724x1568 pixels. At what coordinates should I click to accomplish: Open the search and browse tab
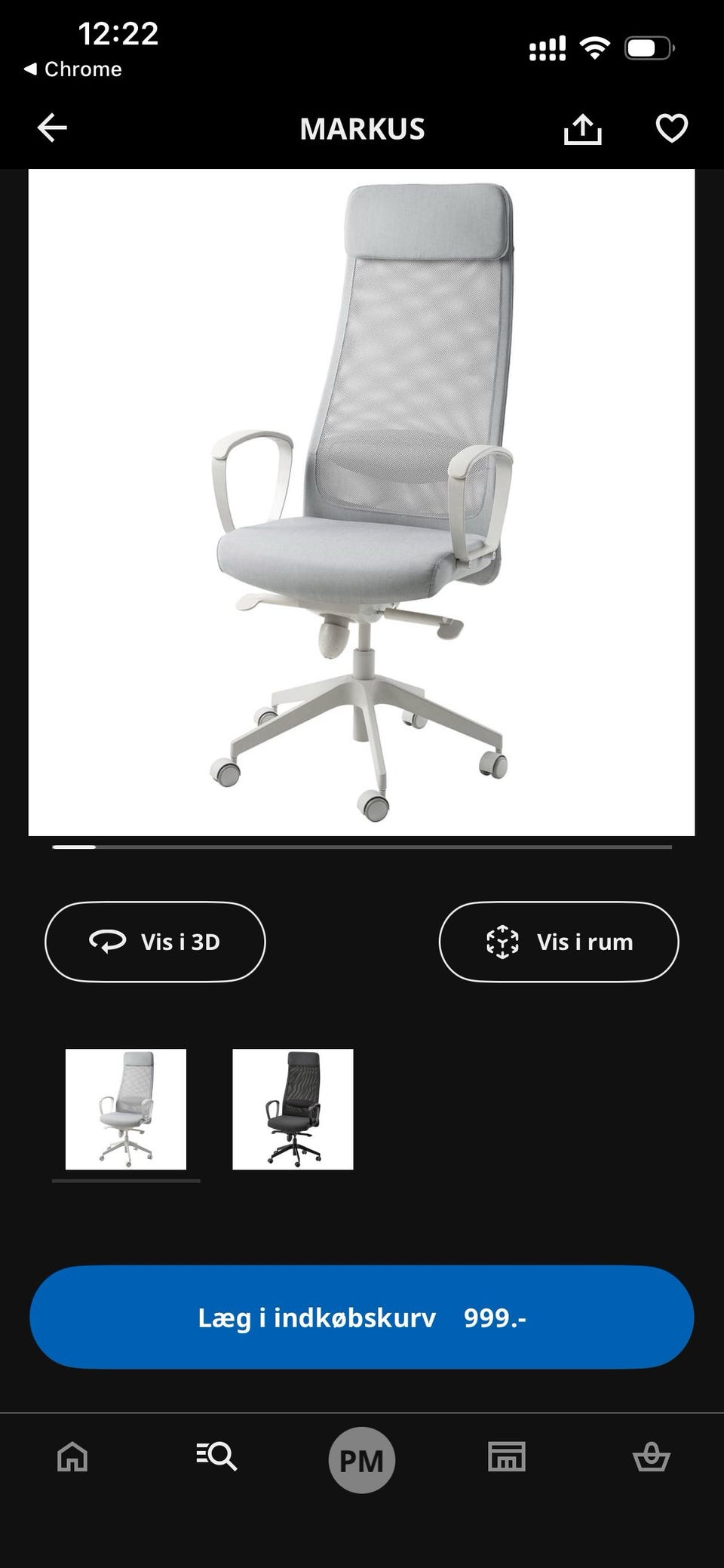point(216,1457)
